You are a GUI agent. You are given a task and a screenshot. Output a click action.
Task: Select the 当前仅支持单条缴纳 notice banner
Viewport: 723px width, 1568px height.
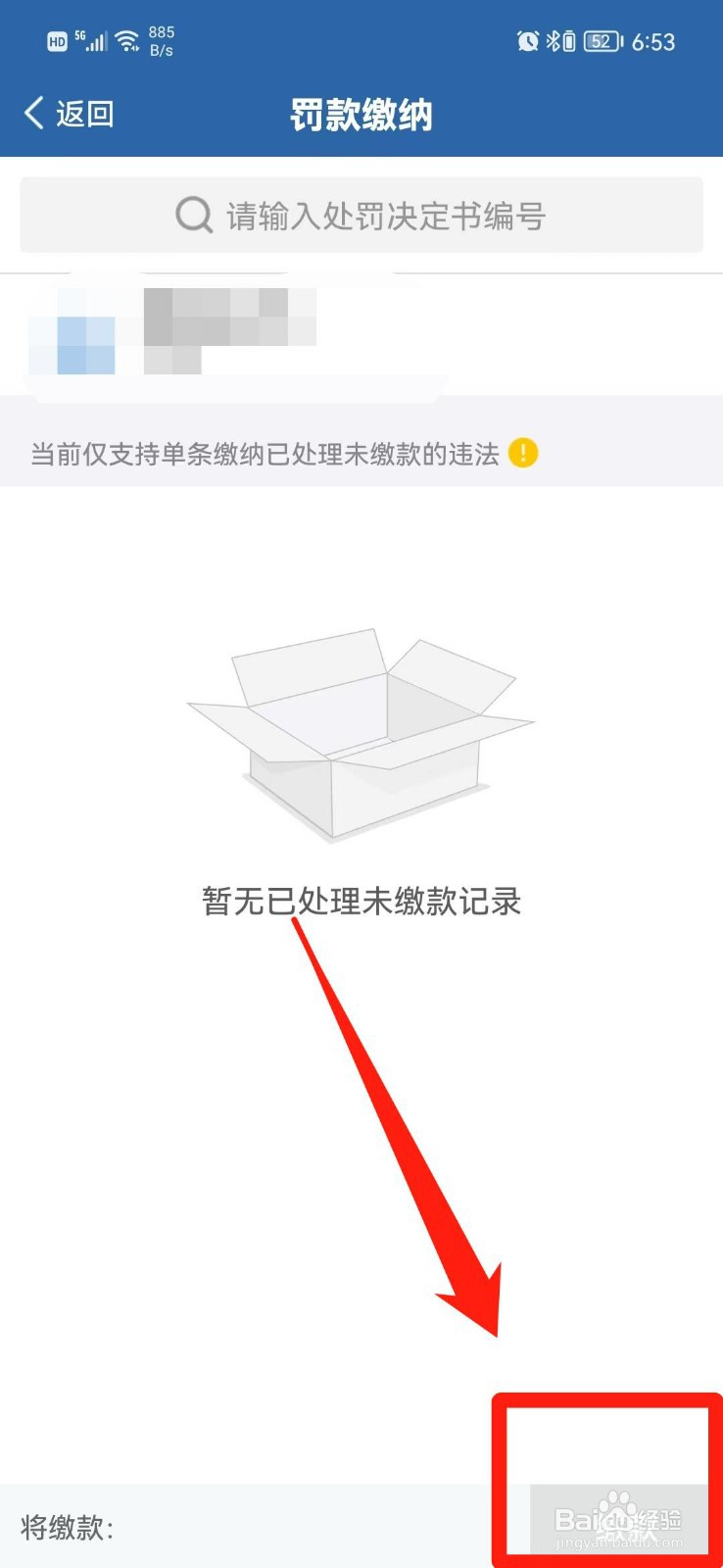click(x=265, y=454)
